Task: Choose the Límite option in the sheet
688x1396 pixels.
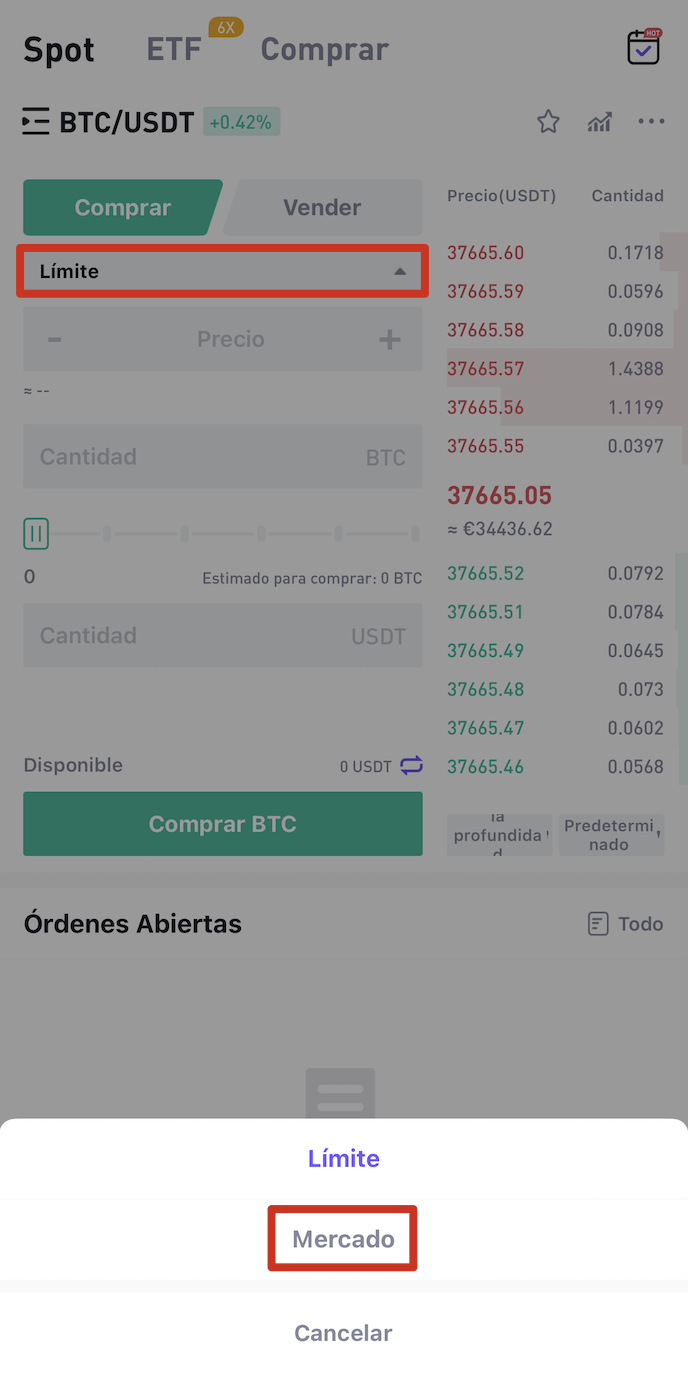Action: [x=343, y=1159]
